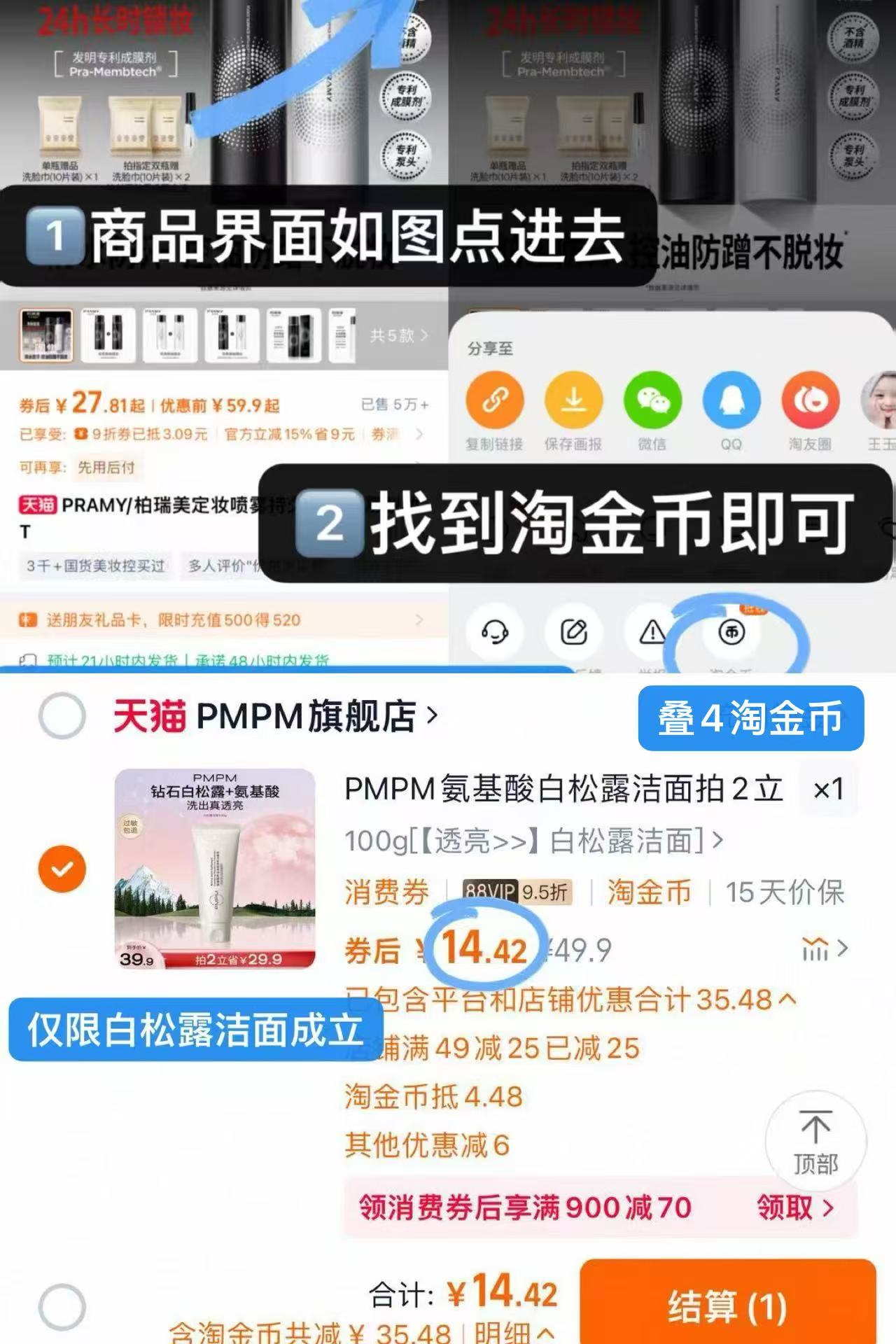
Task: Expand 共5款 to view all variants
Action: pyautogui.click(x=399, y=336)
